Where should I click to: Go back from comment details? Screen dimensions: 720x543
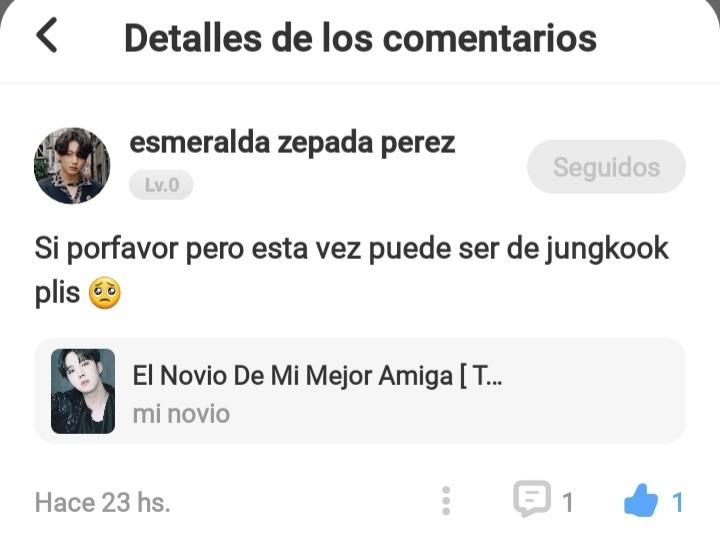click(46, 37)
